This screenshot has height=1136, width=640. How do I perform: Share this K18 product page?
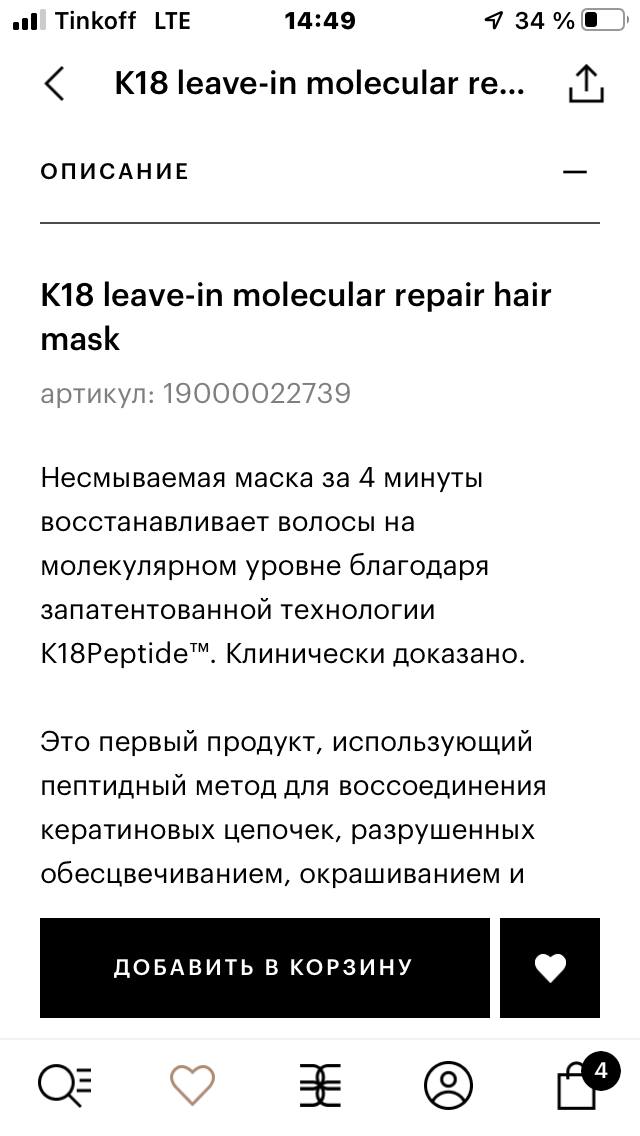586,84
